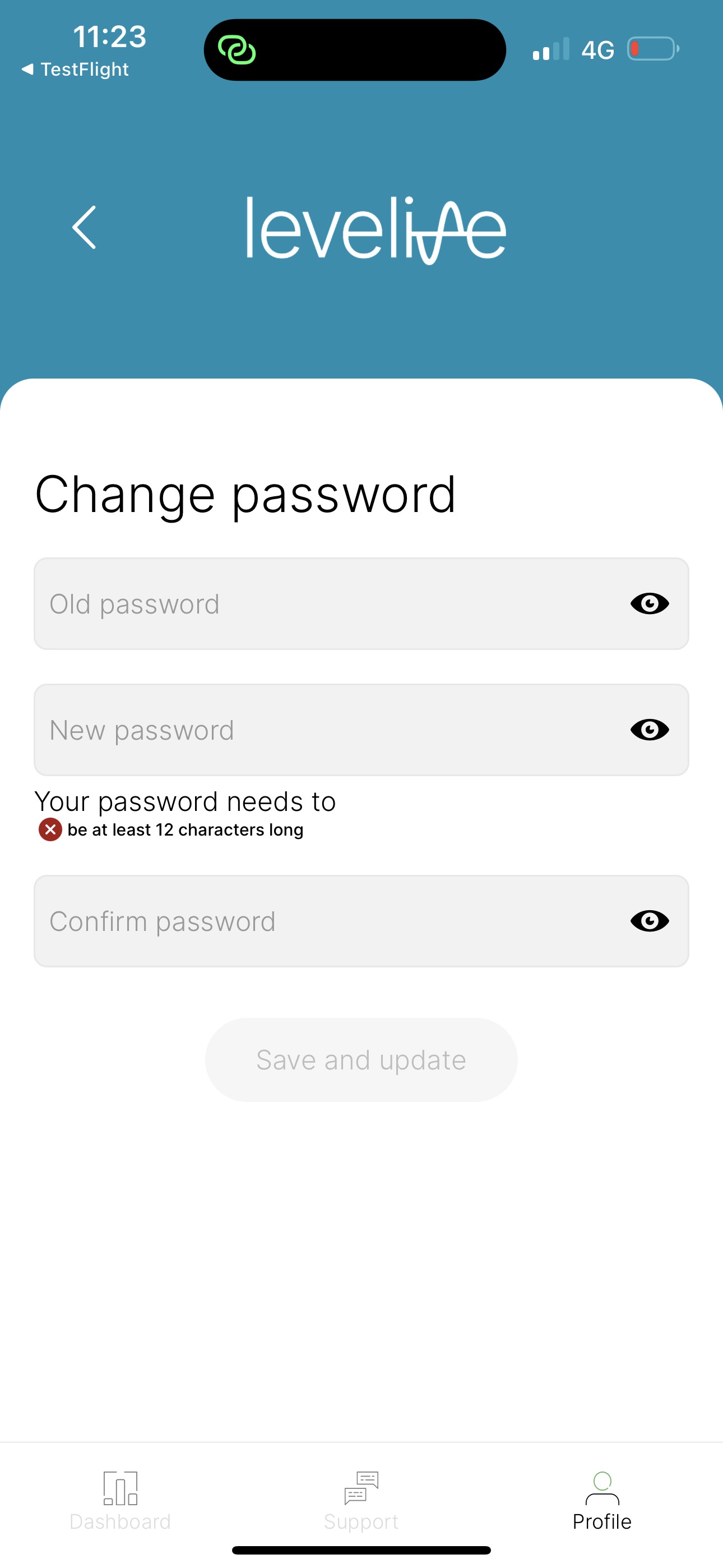Go back using the header arrow

coord(84,227)
